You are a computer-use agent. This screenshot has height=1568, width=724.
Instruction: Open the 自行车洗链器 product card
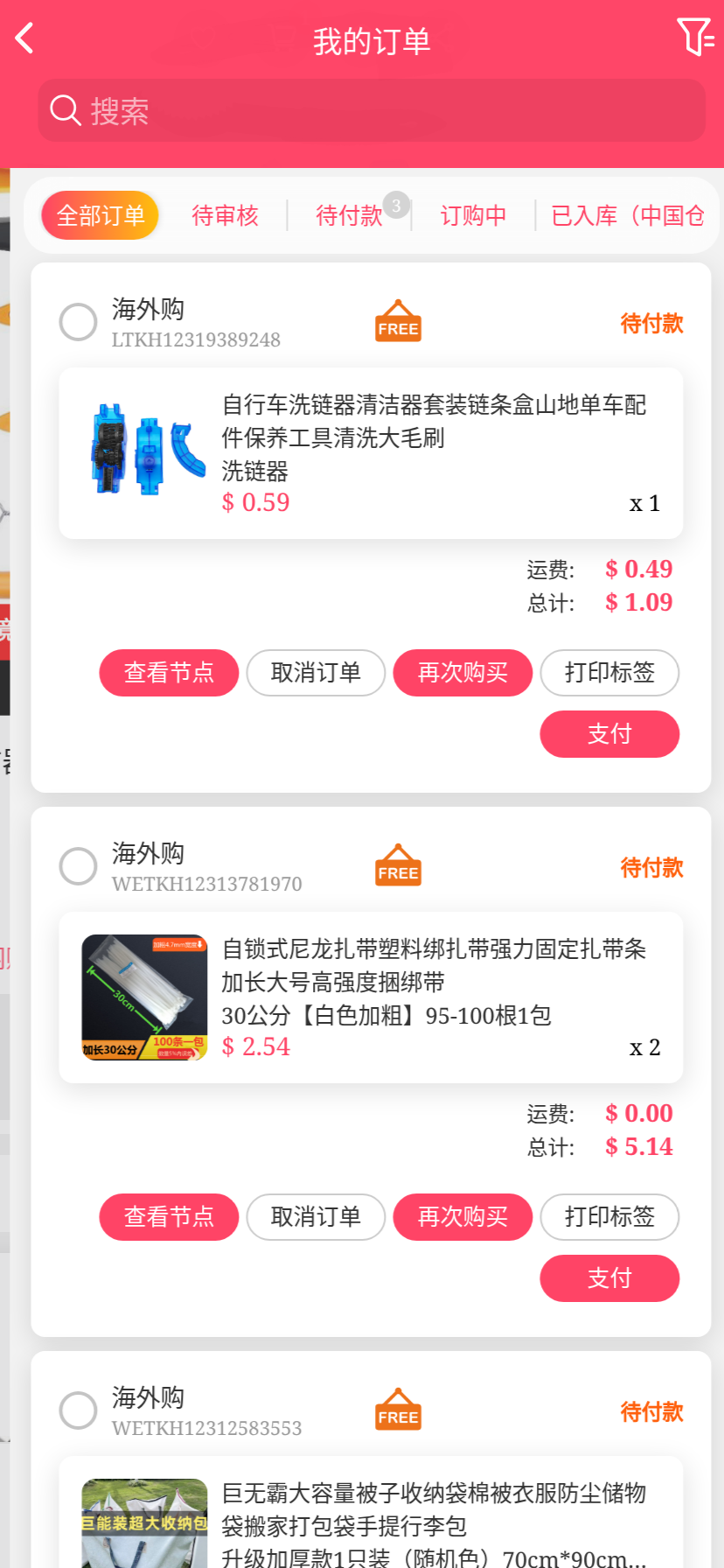click(x=371, y=452)
